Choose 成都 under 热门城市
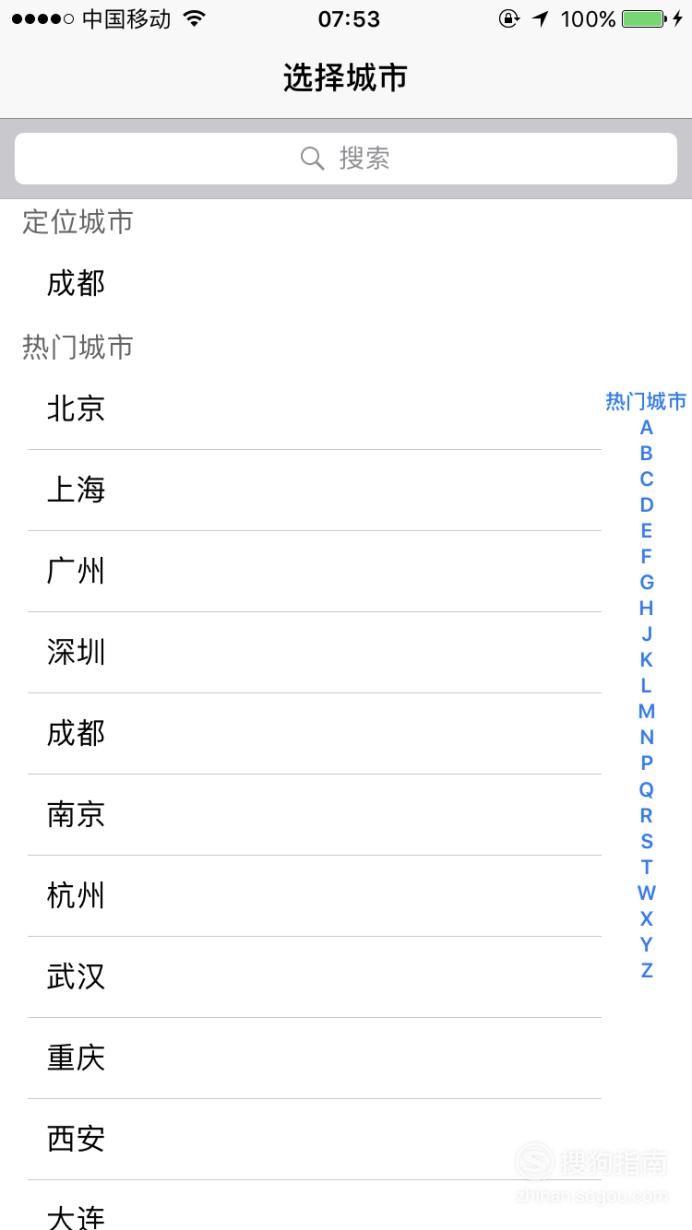 coord(315,733)
